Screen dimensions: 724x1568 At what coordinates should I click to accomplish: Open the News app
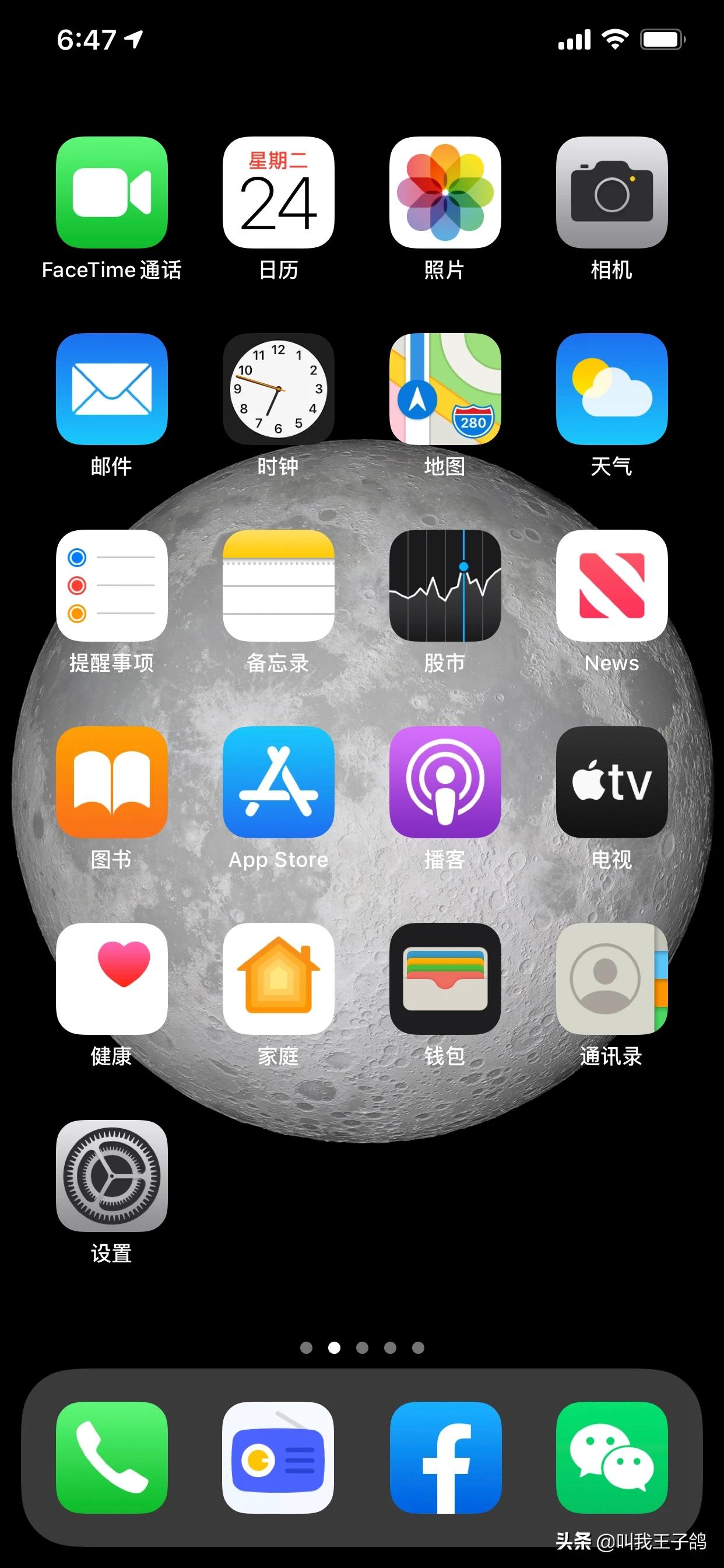pyautogui.click(x=612, y=586)
